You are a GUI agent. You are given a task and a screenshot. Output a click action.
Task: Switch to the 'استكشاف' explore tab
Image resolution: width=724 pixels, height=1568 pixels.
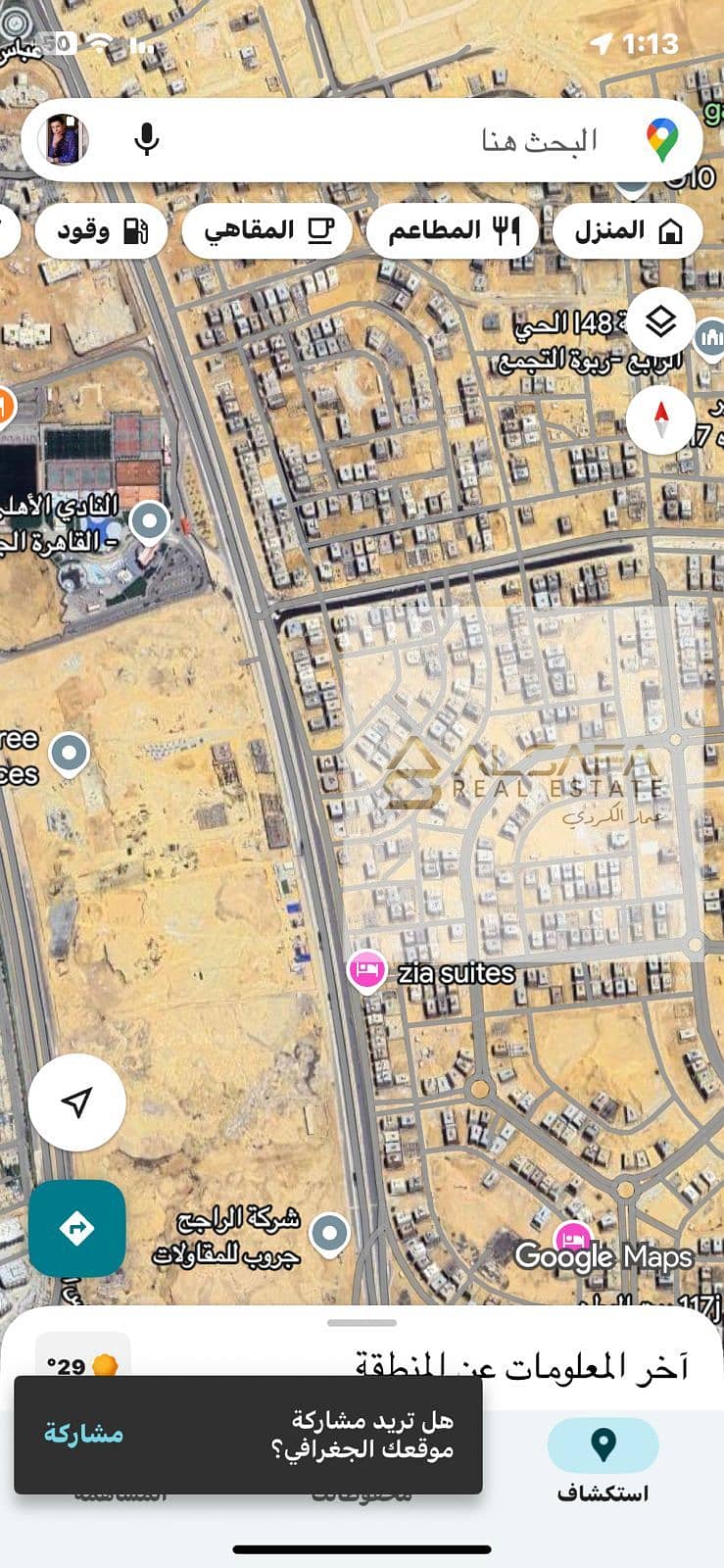point(603,1460)
